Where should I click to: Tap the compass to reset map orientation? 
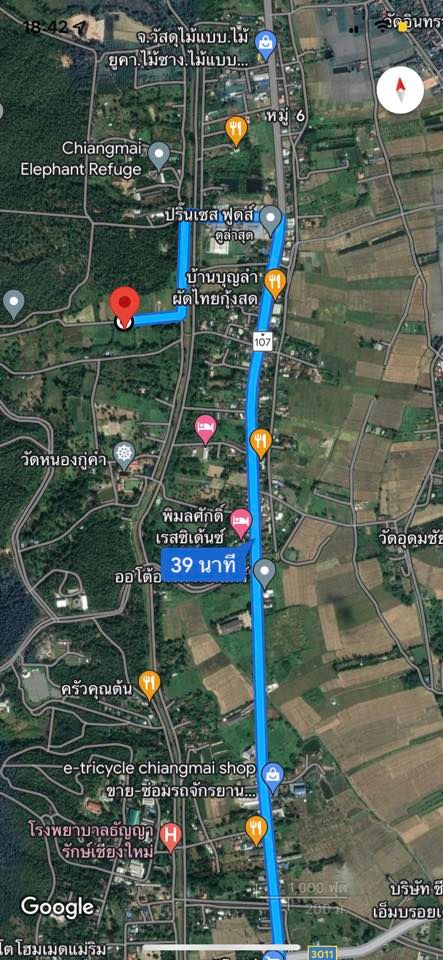coord(400,91)
